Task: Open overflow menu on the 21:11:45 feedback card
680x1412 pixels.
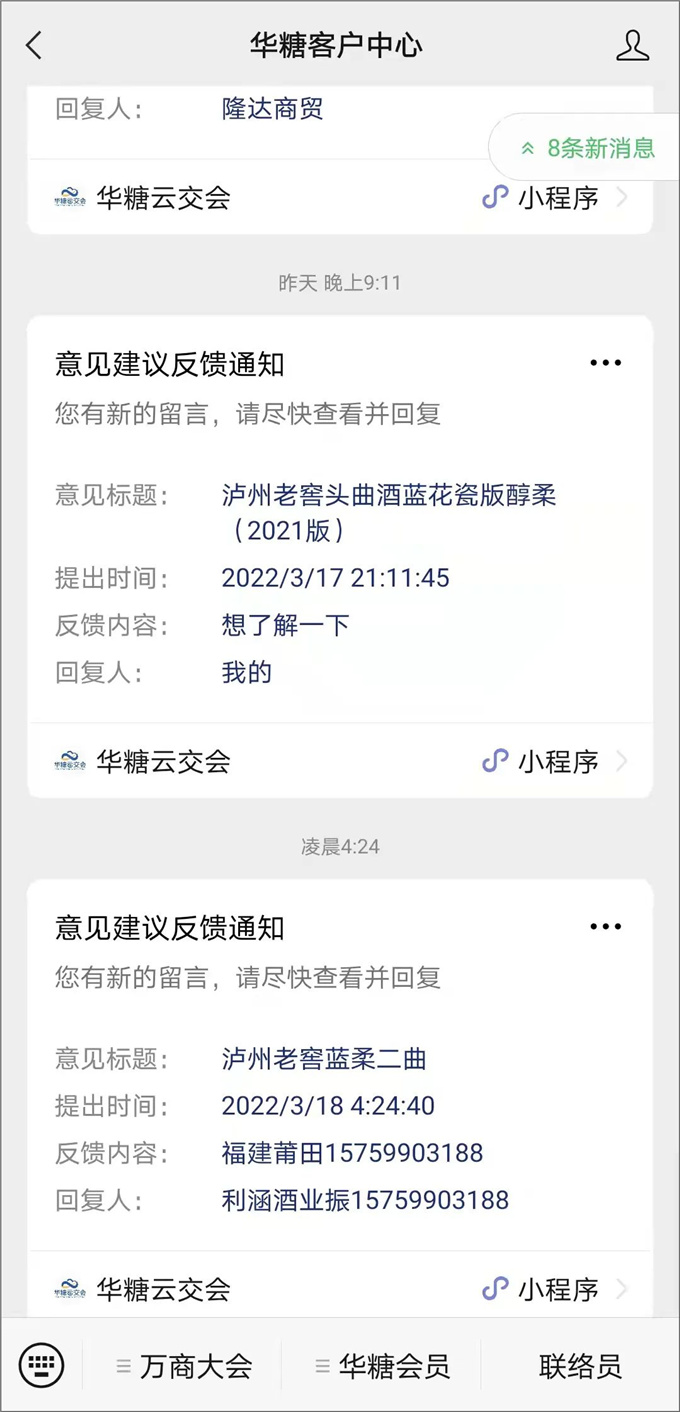Action: pyautogui.click(x=605, y=363)
